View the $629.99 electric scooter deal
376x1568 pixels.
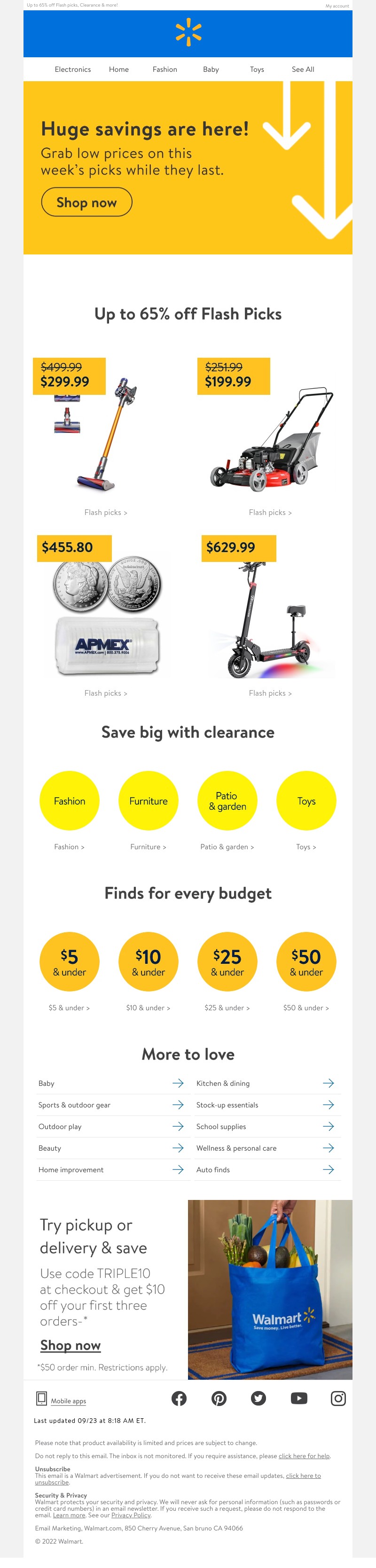coord(270,615)
